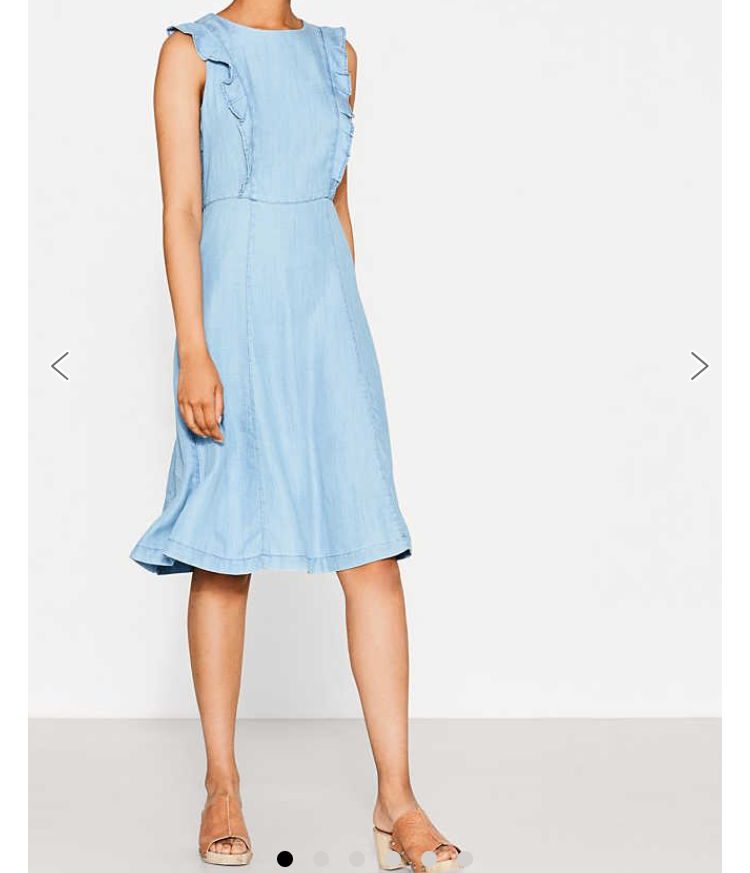Jump to the third photo indicator dot
Image resolution: width=750 pixels, height=873 pixels.
click(357, 859)
